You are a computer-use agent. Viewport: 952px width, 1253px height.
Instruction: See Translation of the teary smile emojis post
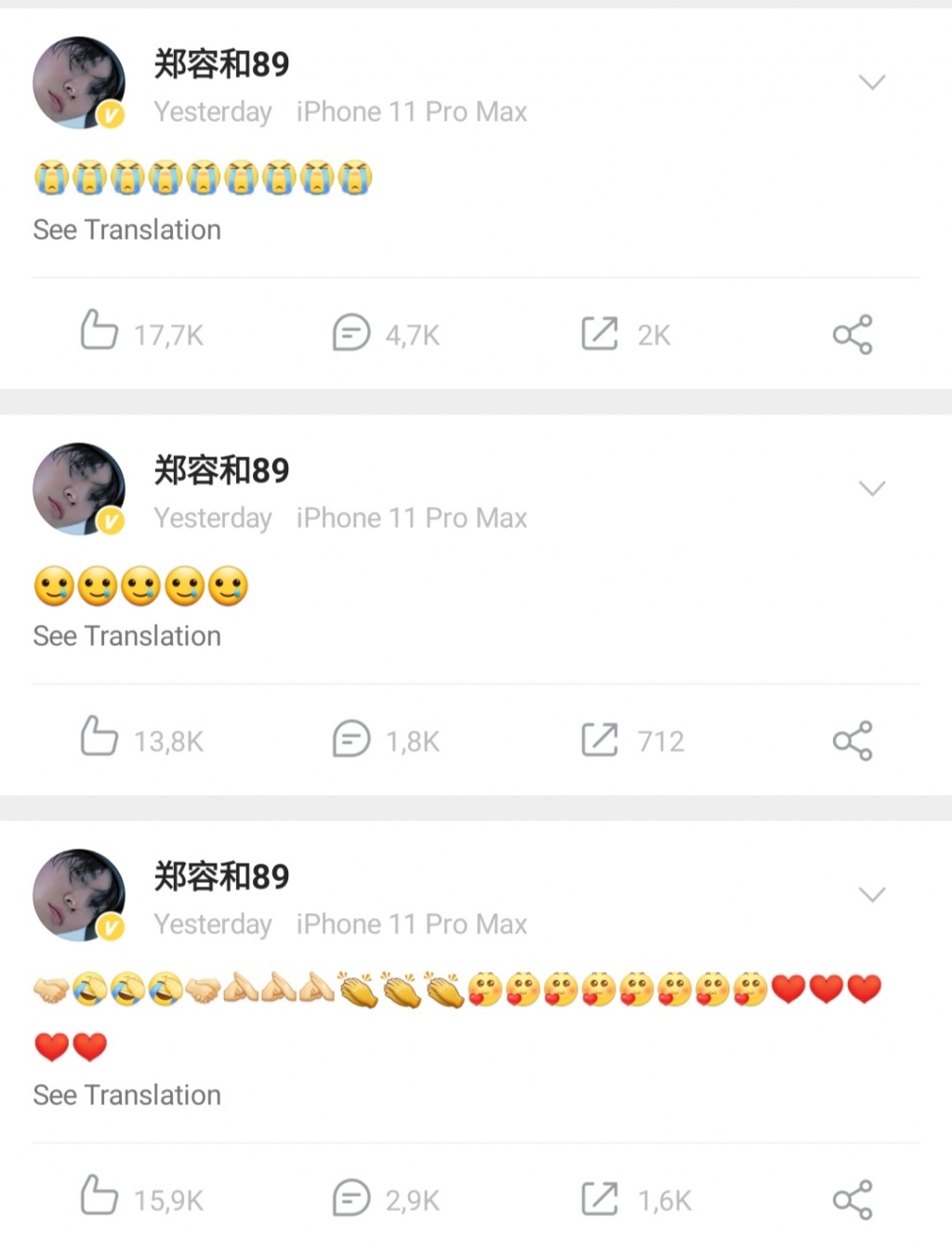coord(127,636)
